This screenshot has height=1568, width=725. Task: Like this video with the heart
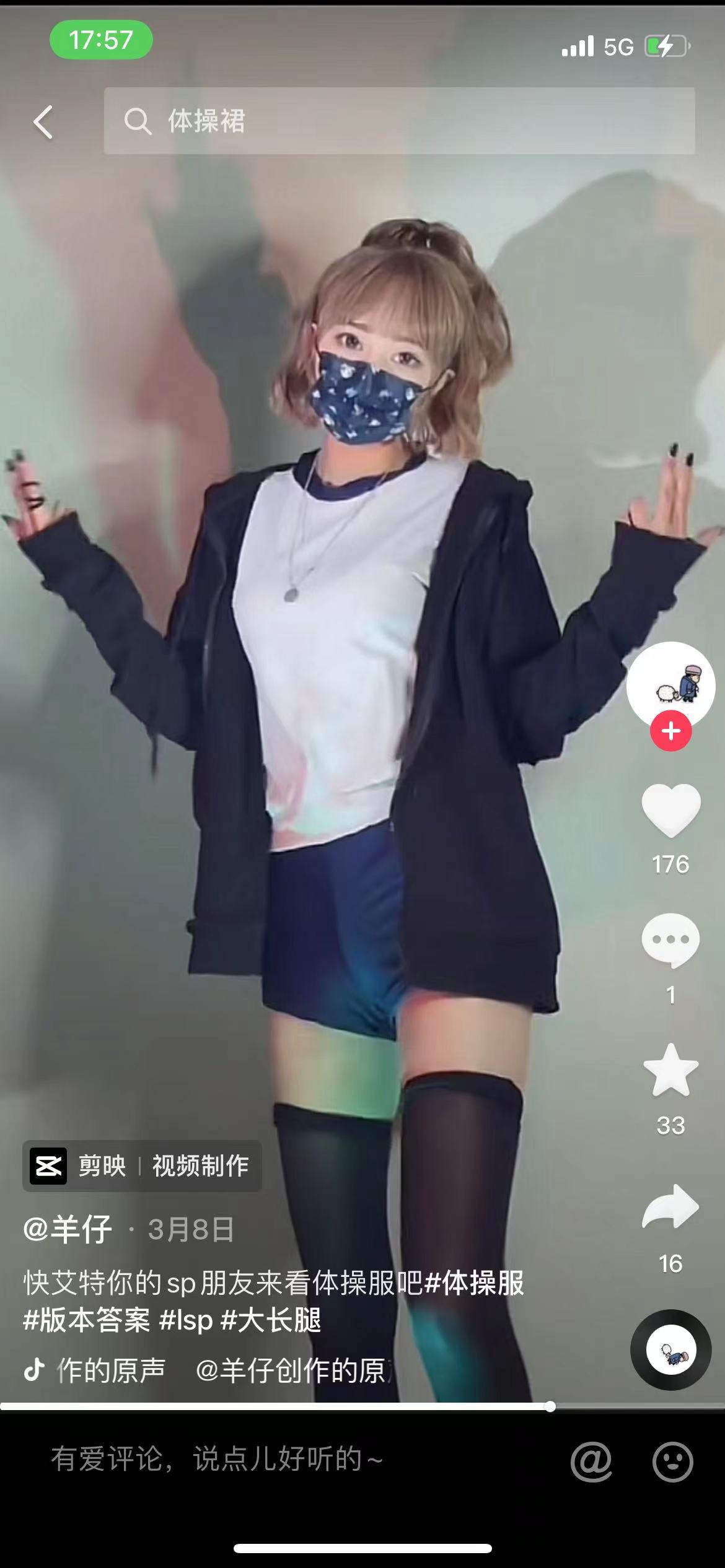point(670,810)
